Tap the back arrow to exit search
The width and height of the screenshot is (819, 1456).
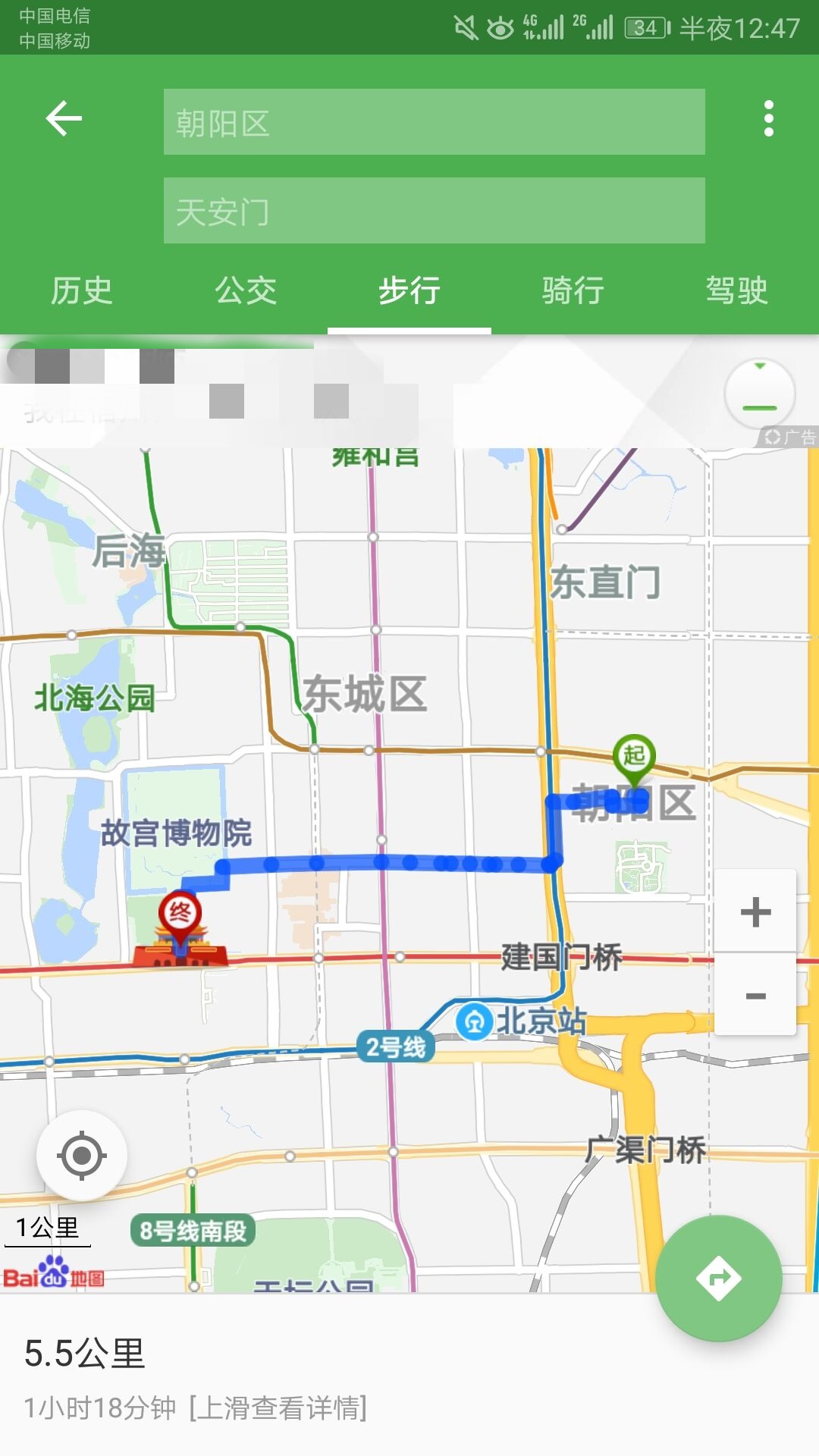64,119
